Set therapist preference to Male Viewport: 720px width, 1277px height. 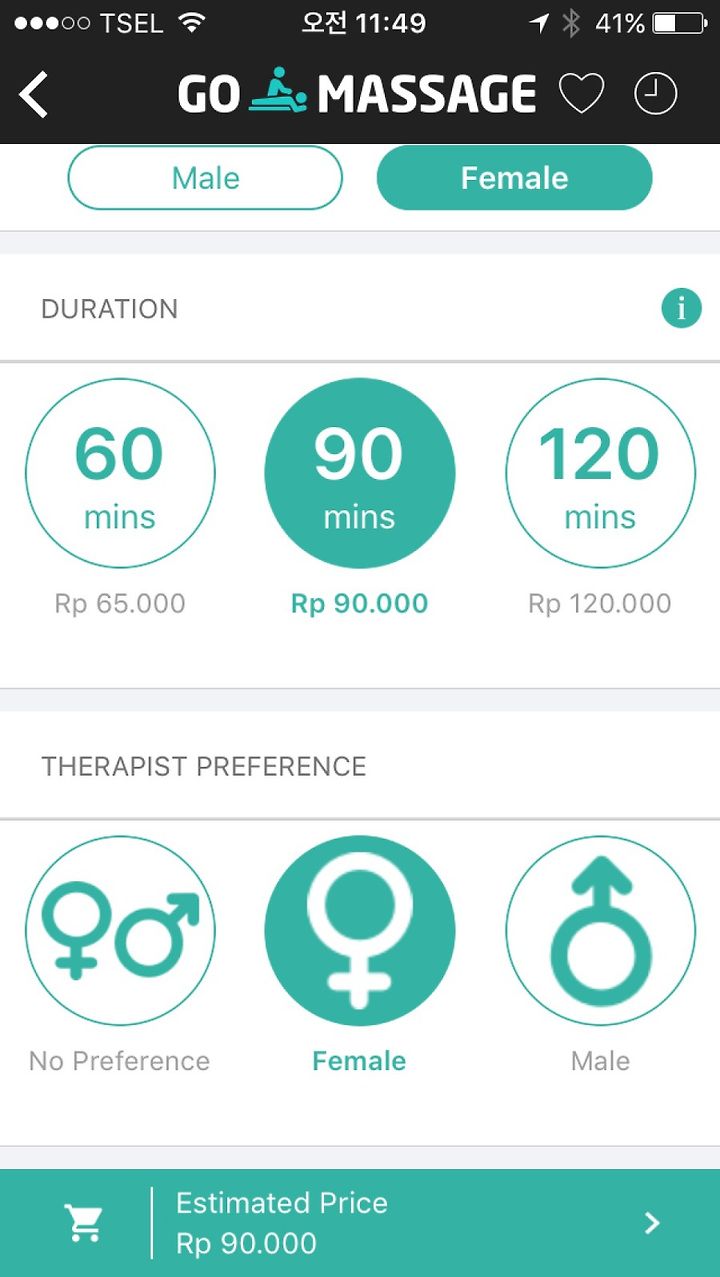pyautogui.click(x=600, y=930)
